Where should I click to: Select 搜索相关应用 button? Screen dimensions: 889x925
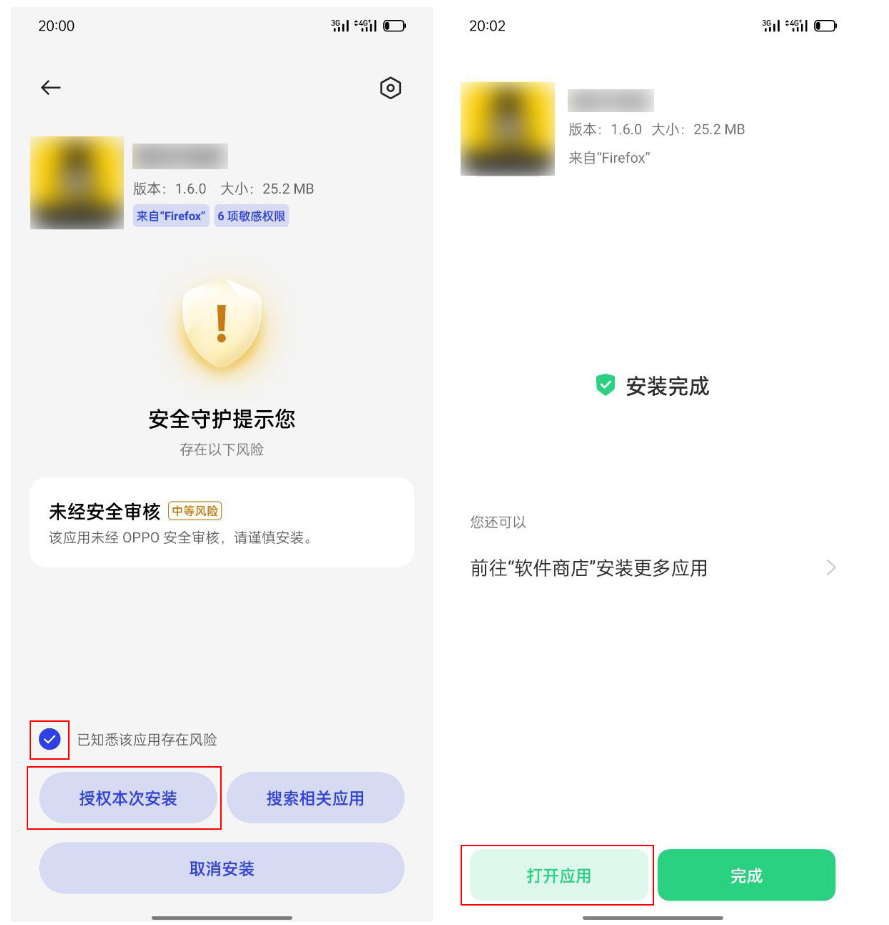[315, 798]
